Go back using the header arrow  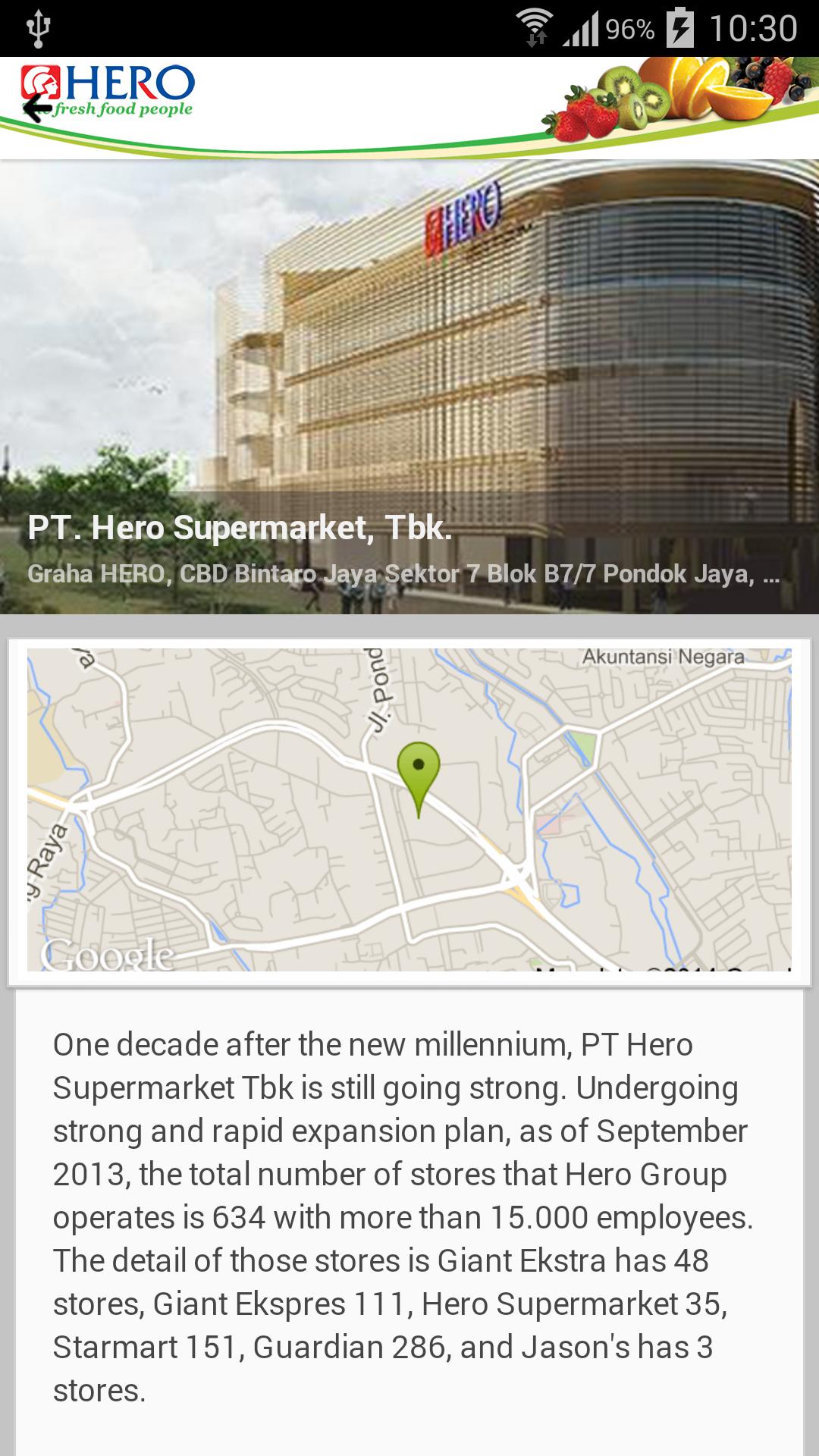36,108
